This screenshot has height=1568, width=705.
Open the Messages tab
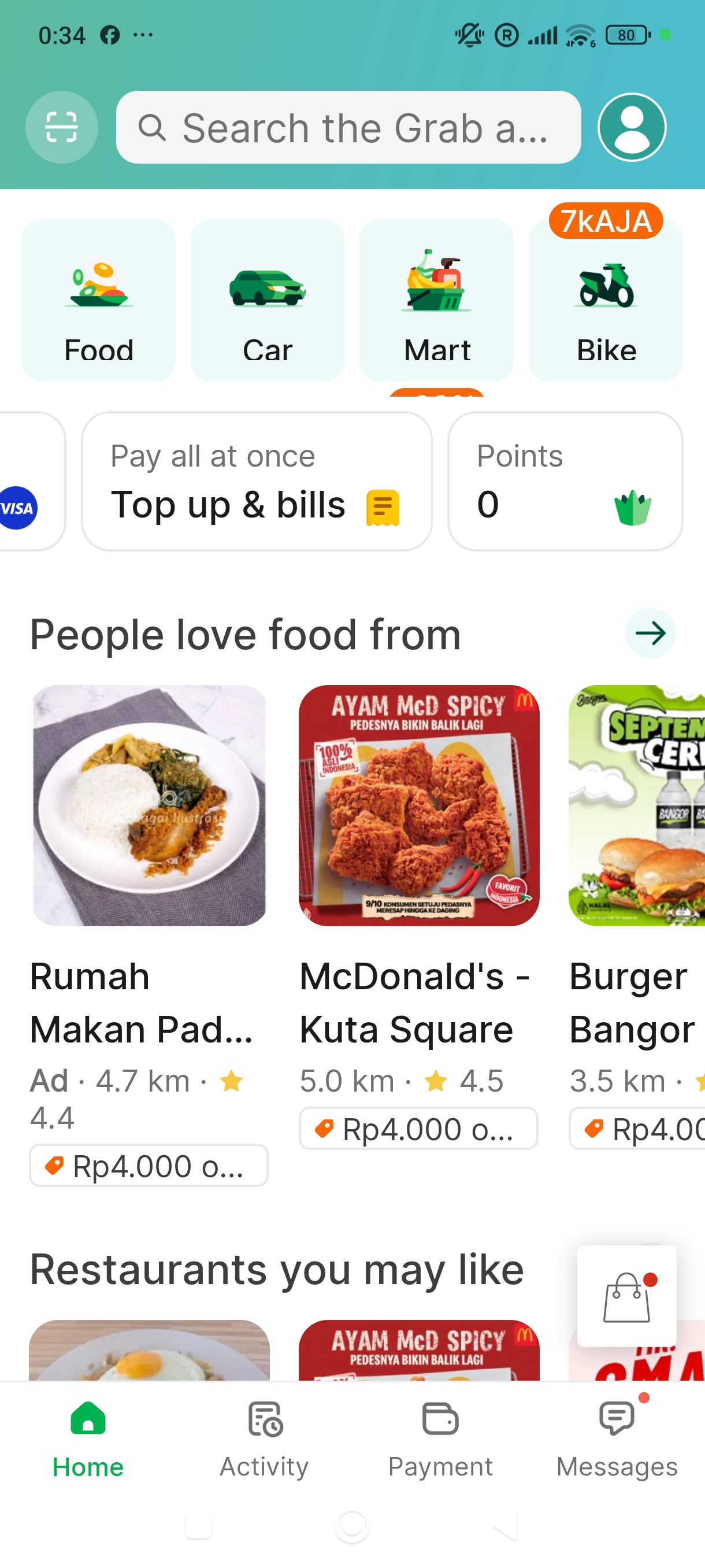click(617, 1438)
